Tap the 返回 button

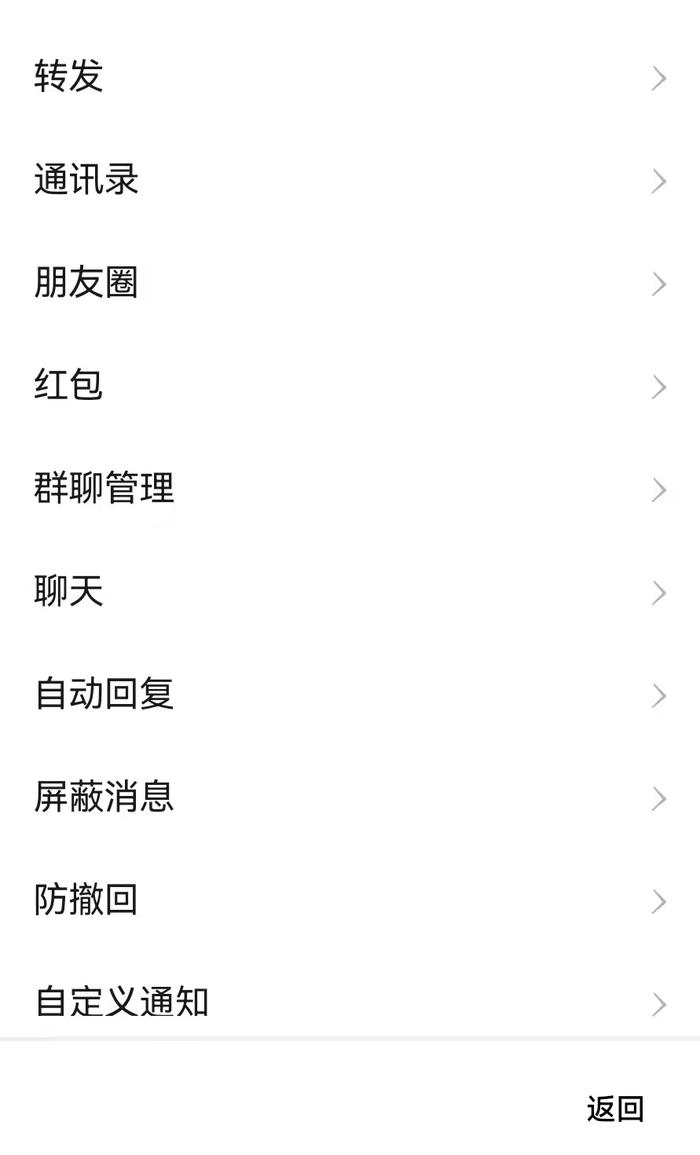pos(615,1108)
